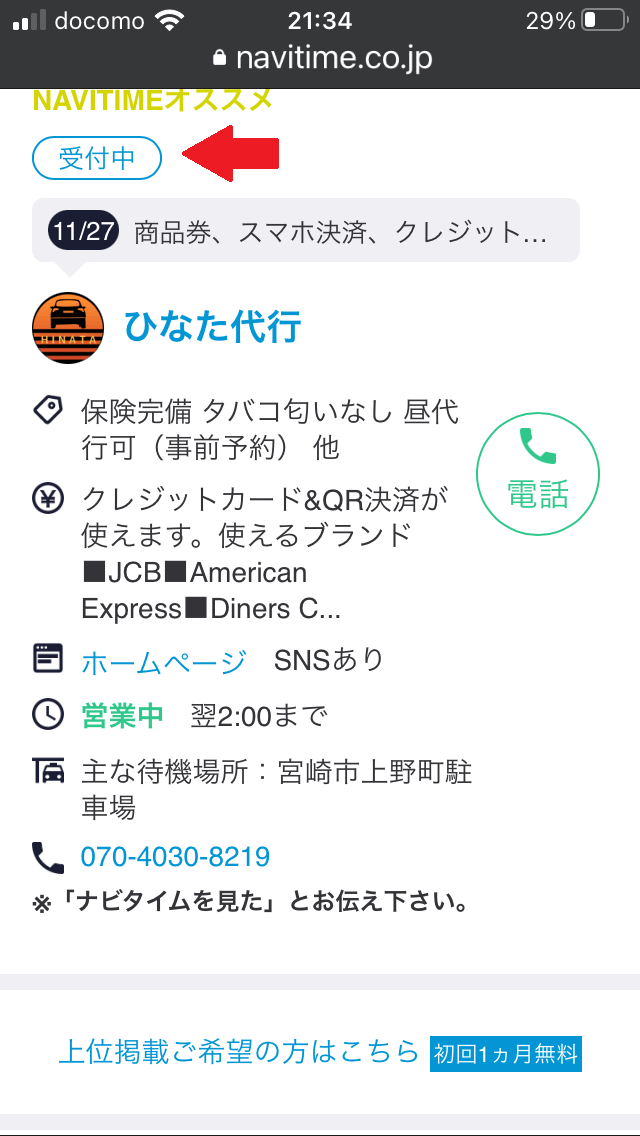Screen dimensions: 640x1136
Task: Open the ホームページ link
Action: (x=164, y=662)
